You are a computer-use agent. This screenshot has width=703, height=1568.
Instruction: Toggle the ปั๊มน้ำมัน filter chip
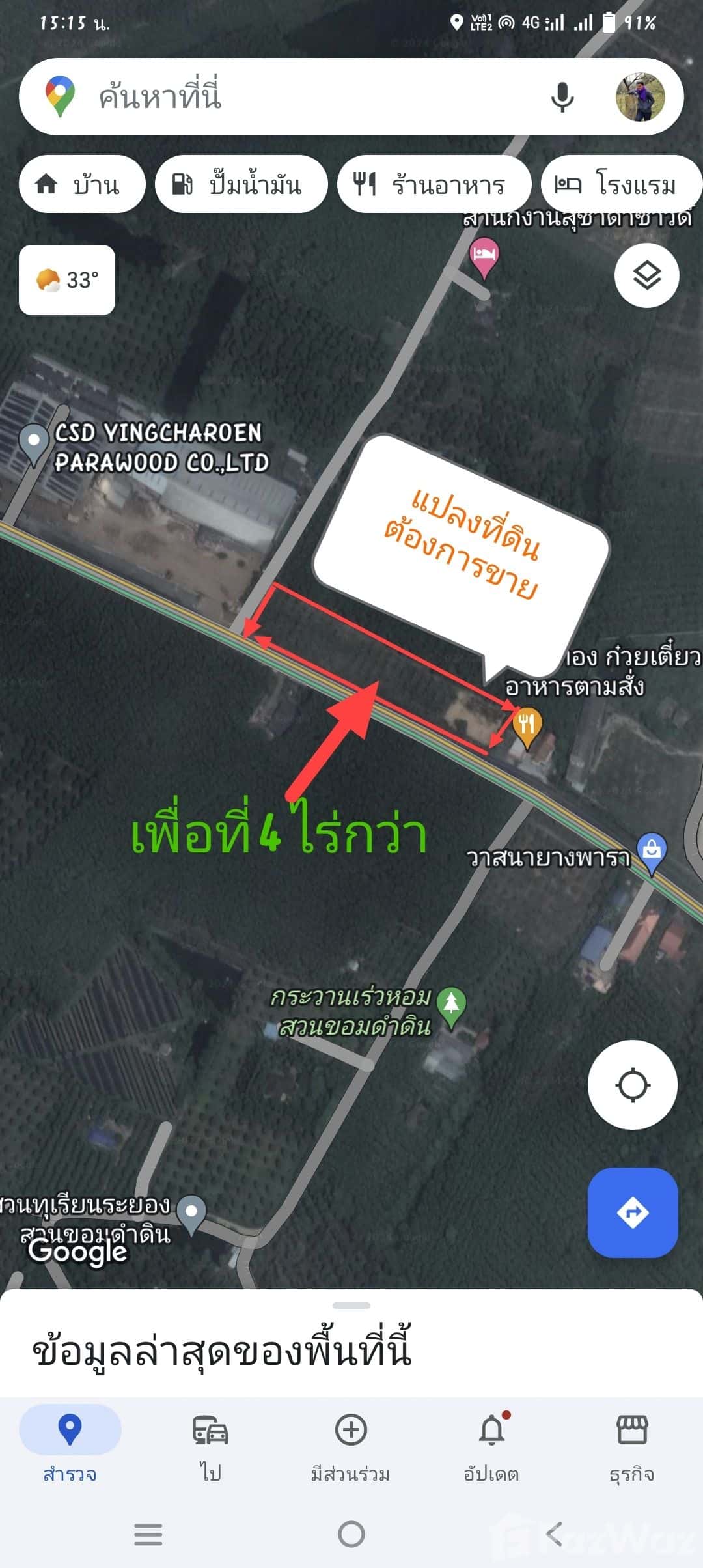pos(241,184)
